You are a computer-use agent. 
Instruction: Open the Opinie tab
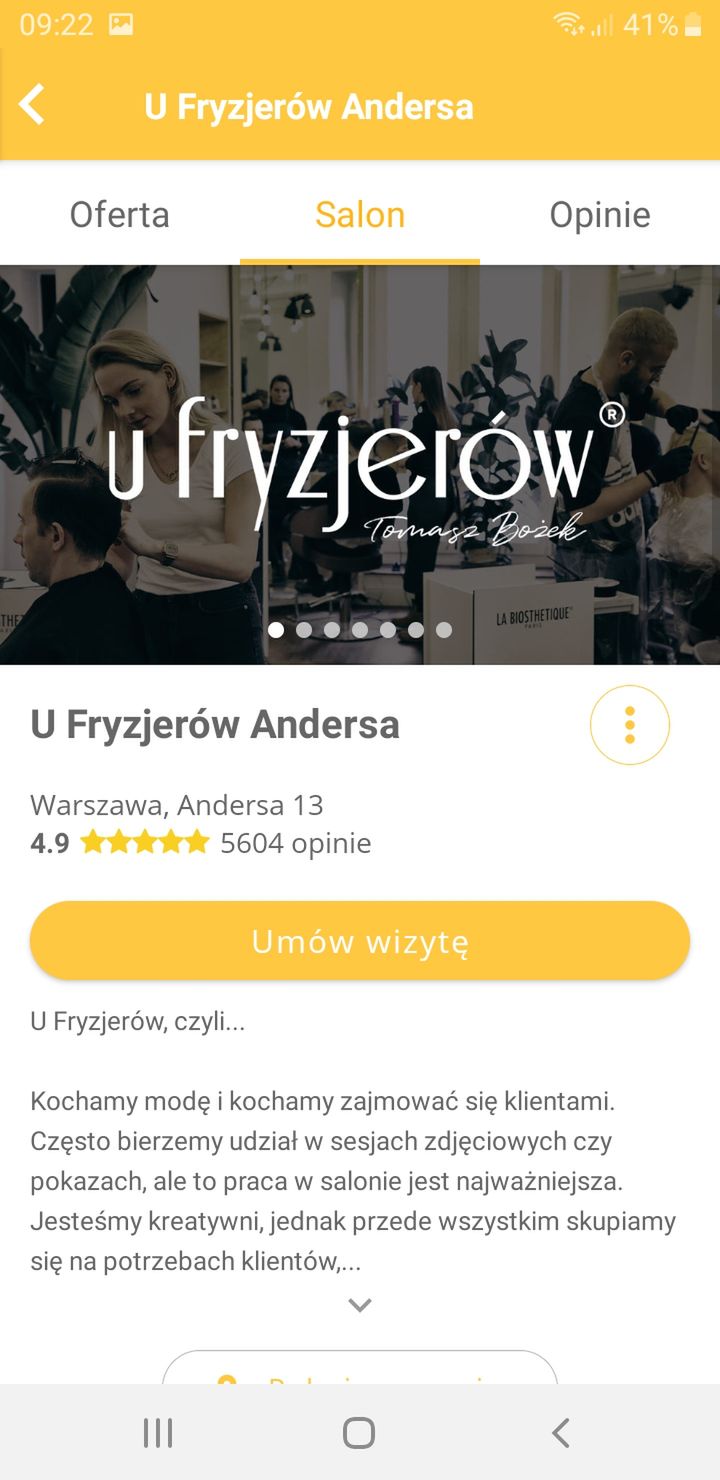(600, 214)
